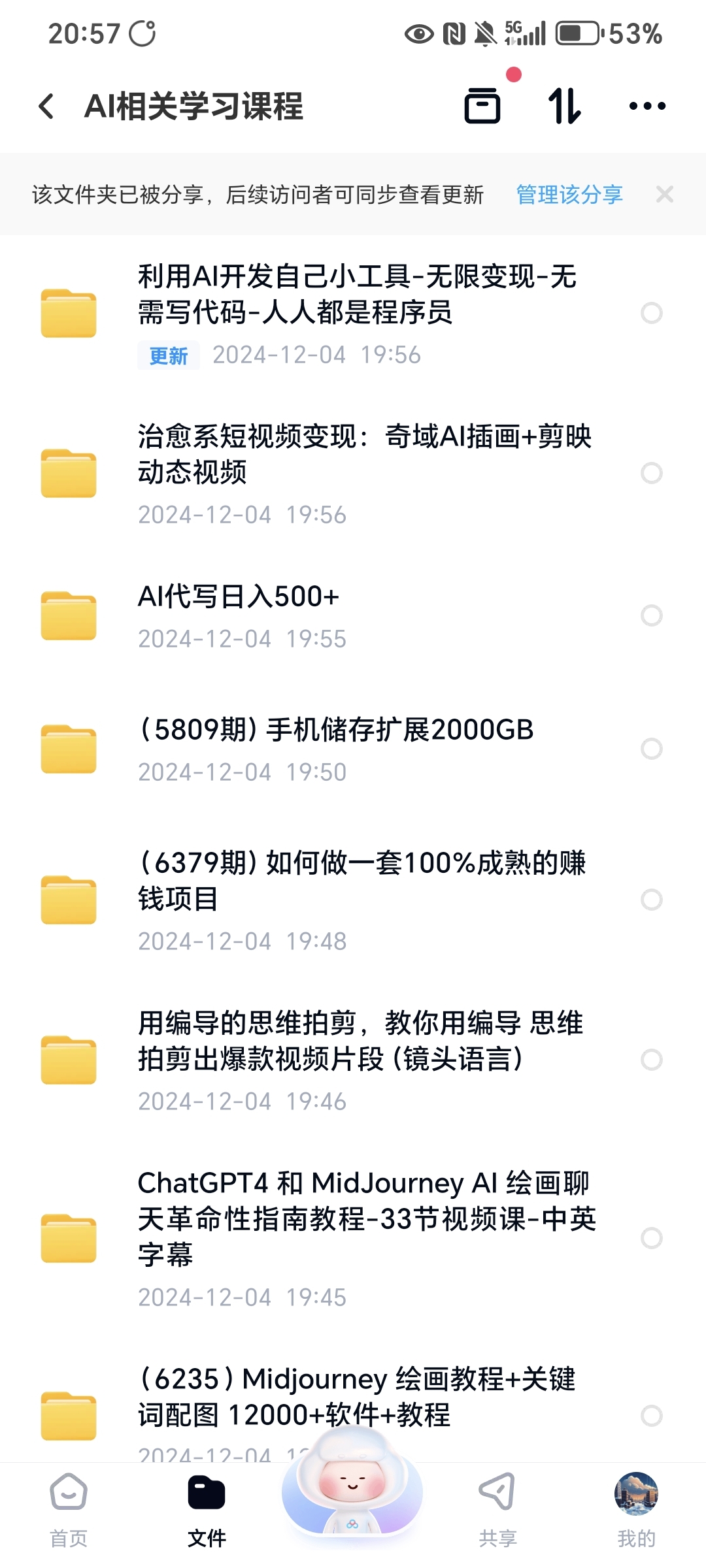Select checkbox for (6235) Midjourney 绘画教程 folder
The image size is (706, 1568).
tap(652, 1416)
